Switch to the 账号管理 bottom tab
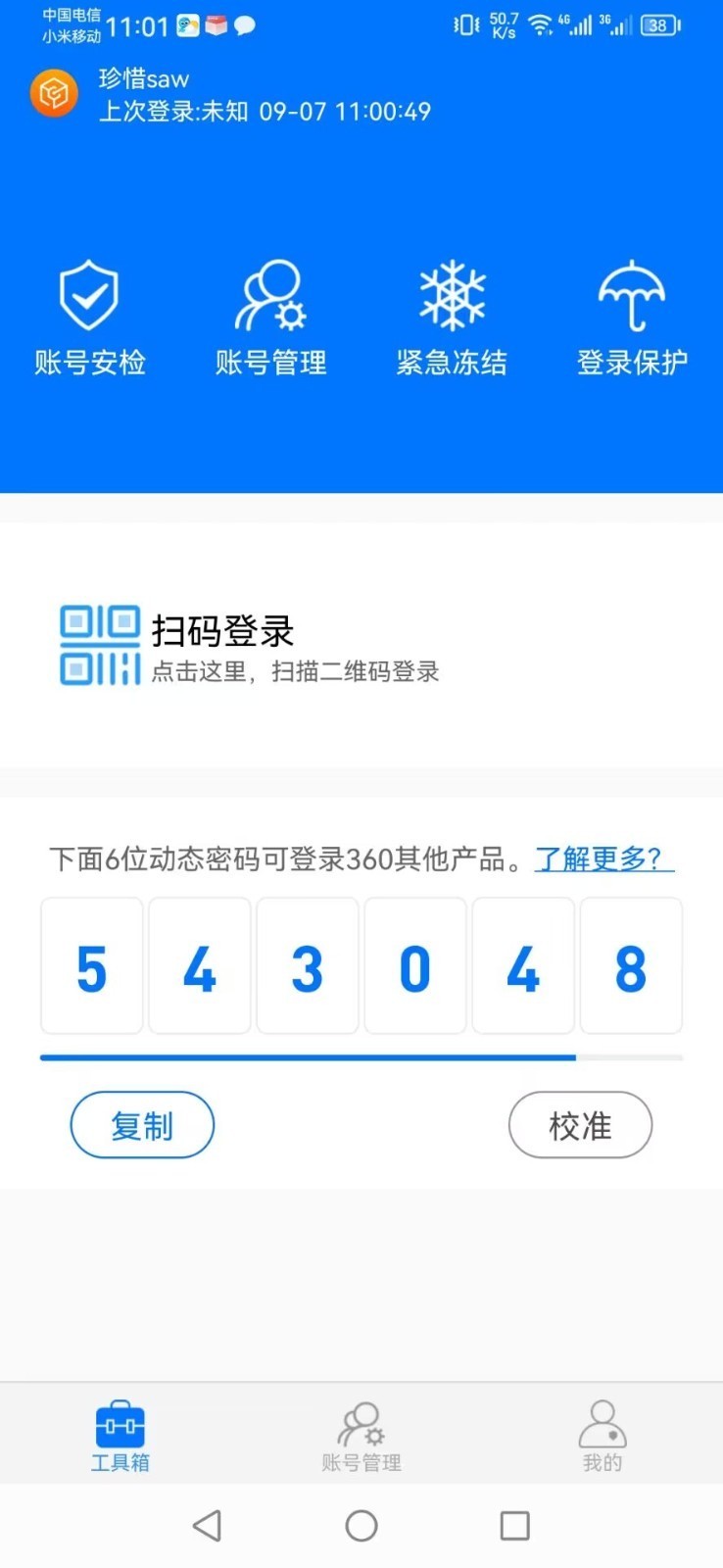Screen dimensions: 723x1568 coord(361,1437)
